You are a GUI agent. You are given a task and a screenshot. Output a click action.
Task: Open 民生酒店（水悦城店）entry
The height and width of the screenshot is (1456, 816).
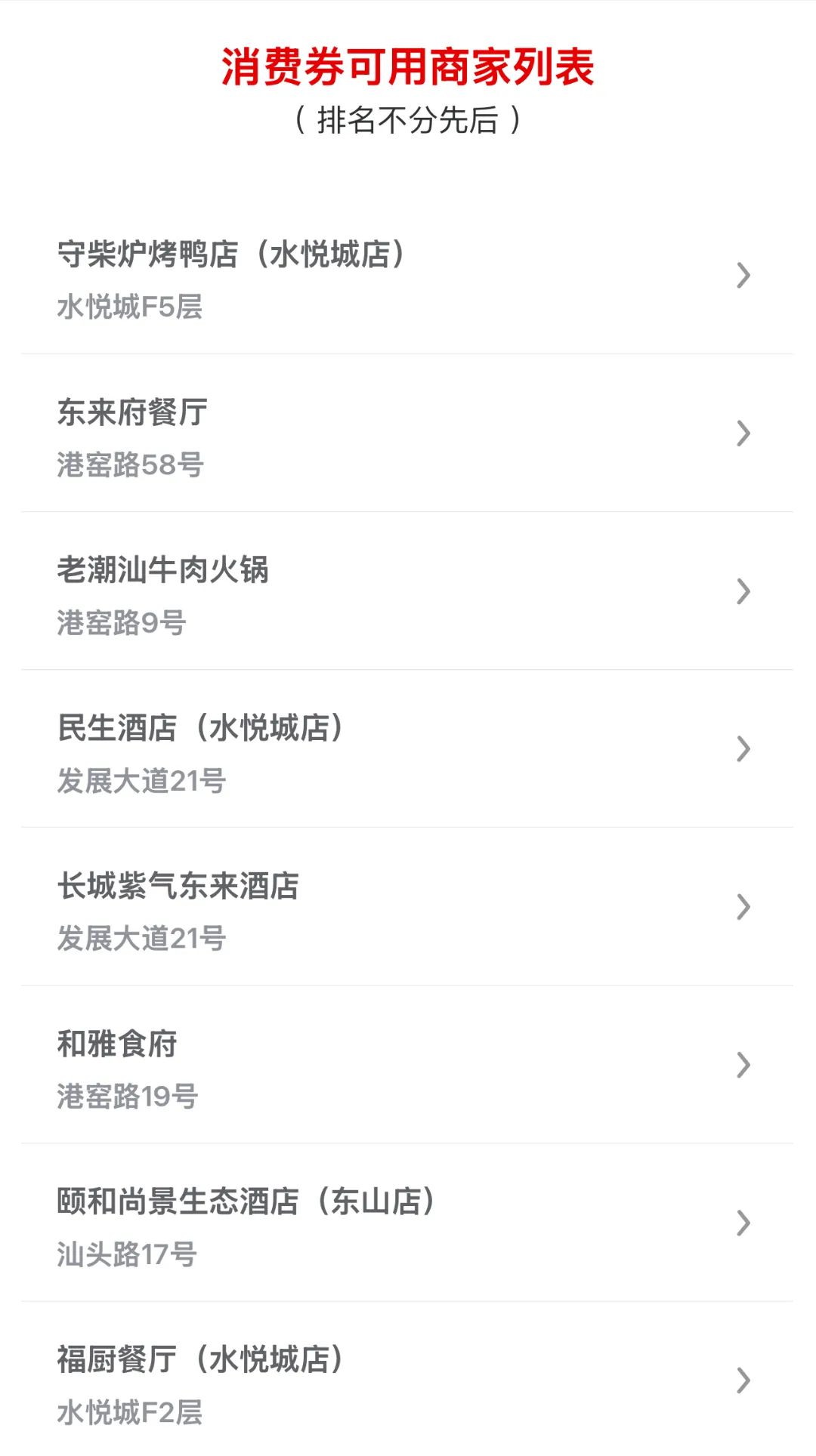[407, 750]
